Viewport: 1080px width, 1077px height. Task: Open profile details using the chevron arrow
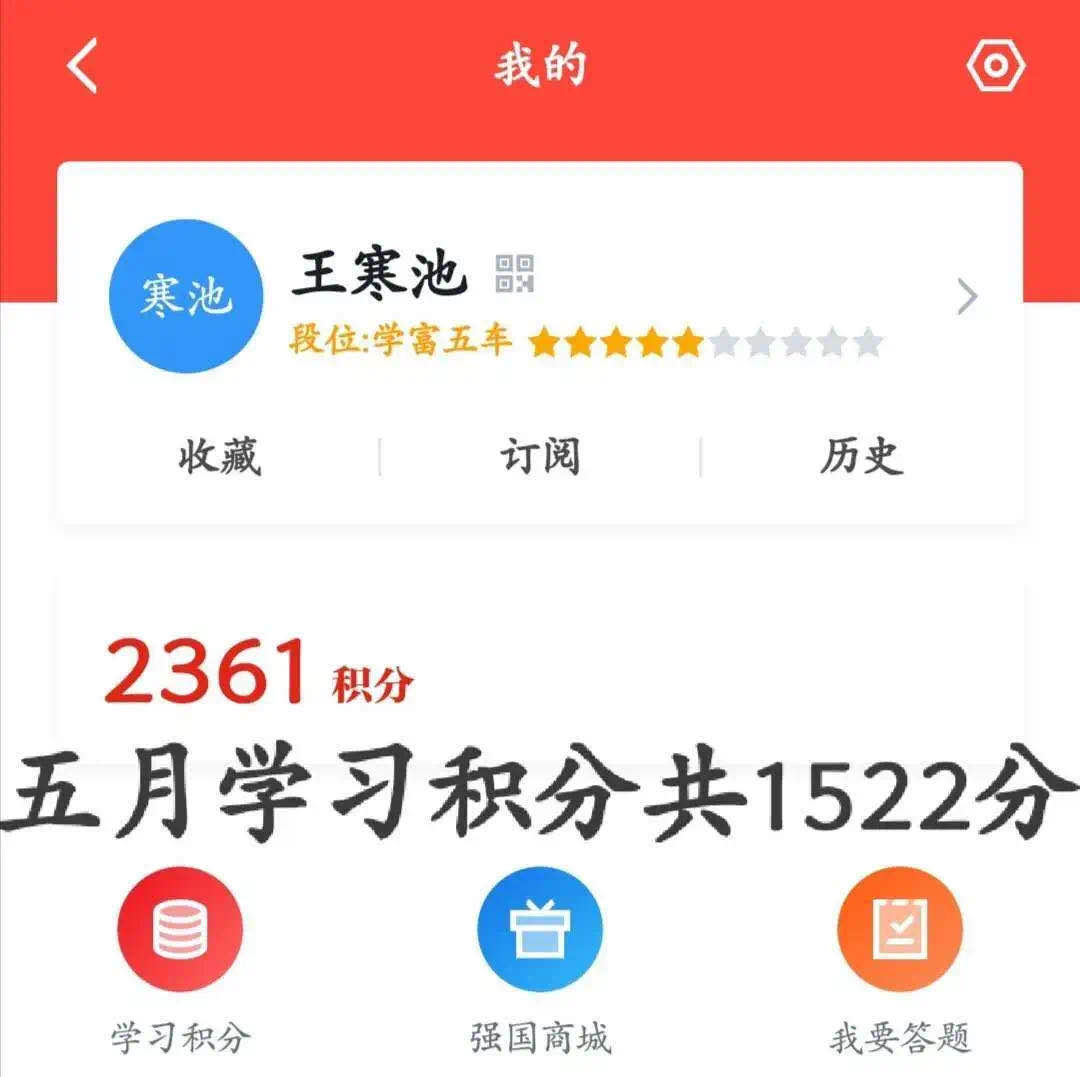[x=967, y=296]
